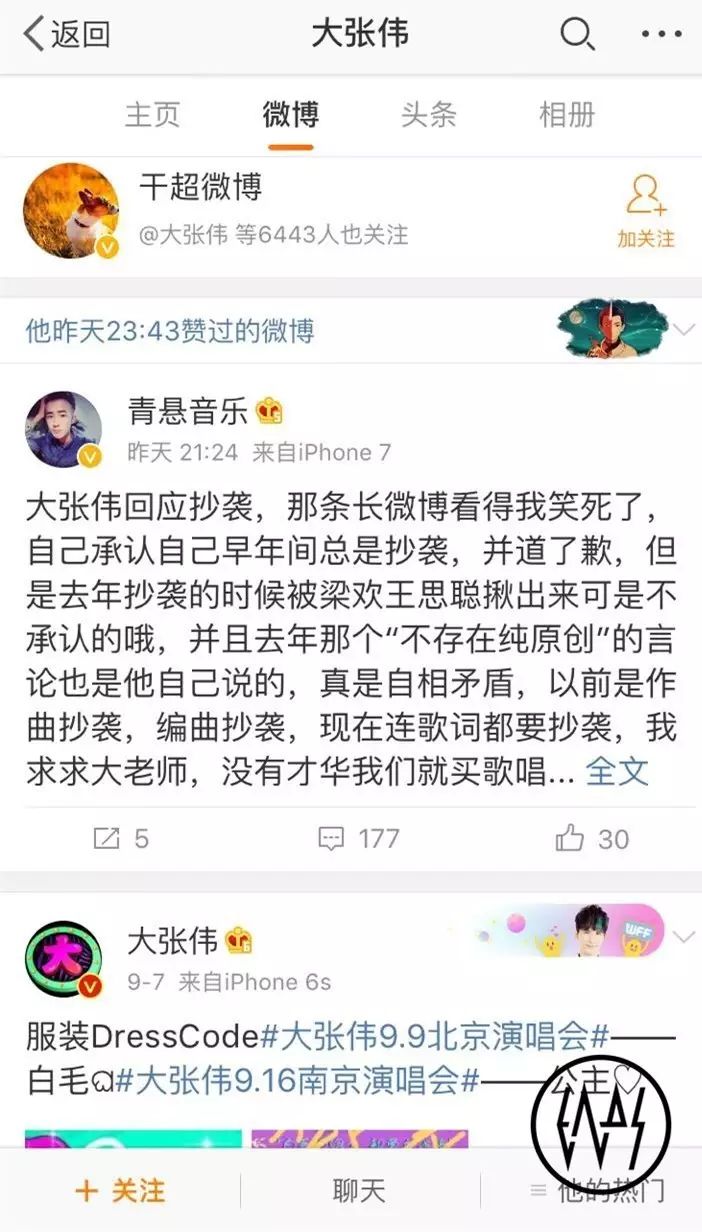Expand options arrow on 大张伟's post
Viewport: 702px width, 1232px height.
(685, 937)
